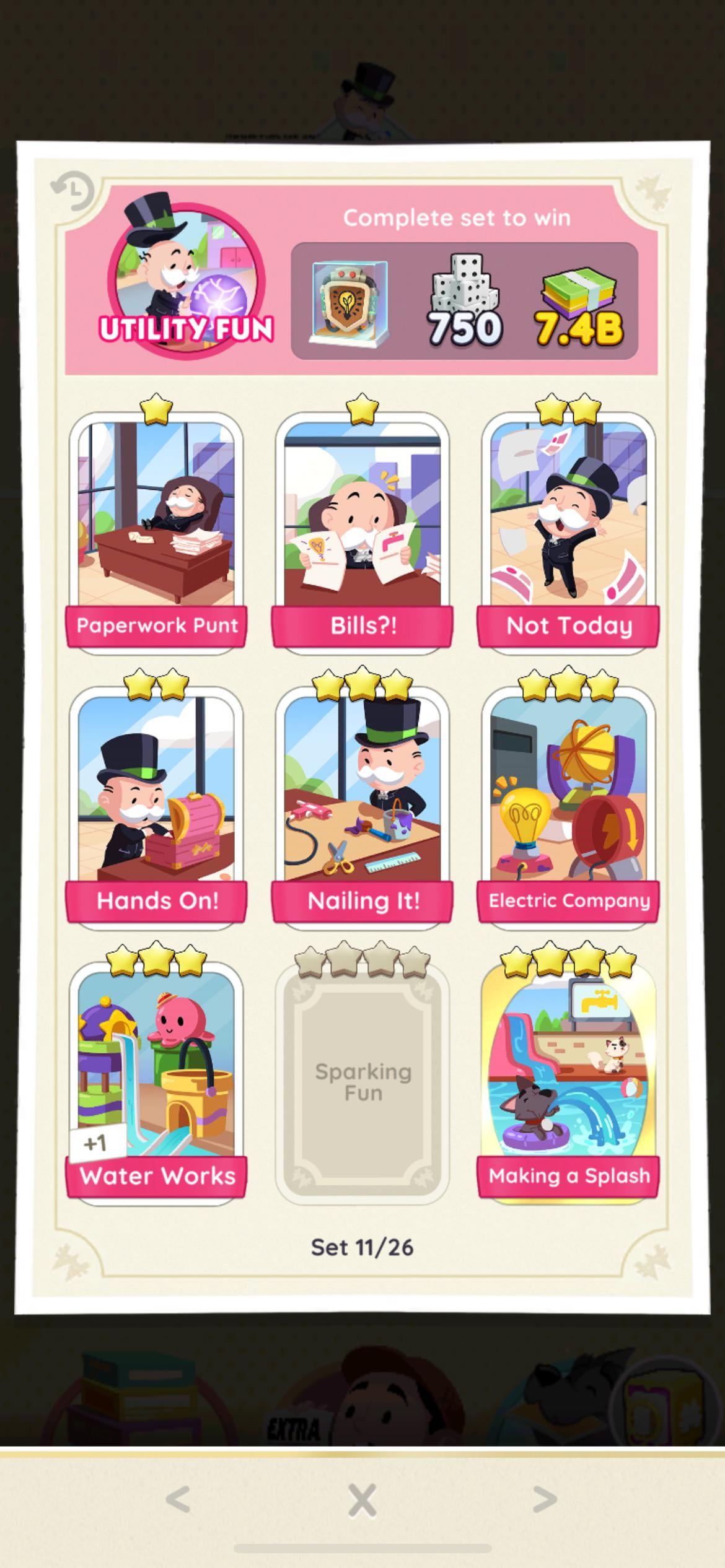The width and height of the screenshot is (725, 1568).
Task: Open the history clock icon
Action: click(73, 191)
